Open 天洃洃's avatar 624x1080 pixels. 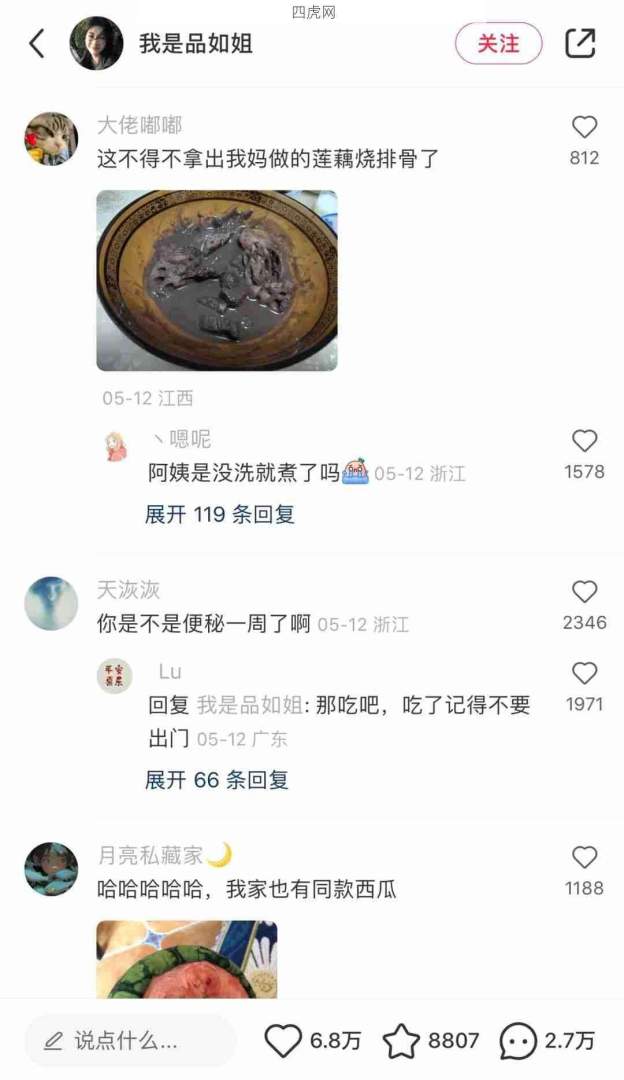click(51, 603)
